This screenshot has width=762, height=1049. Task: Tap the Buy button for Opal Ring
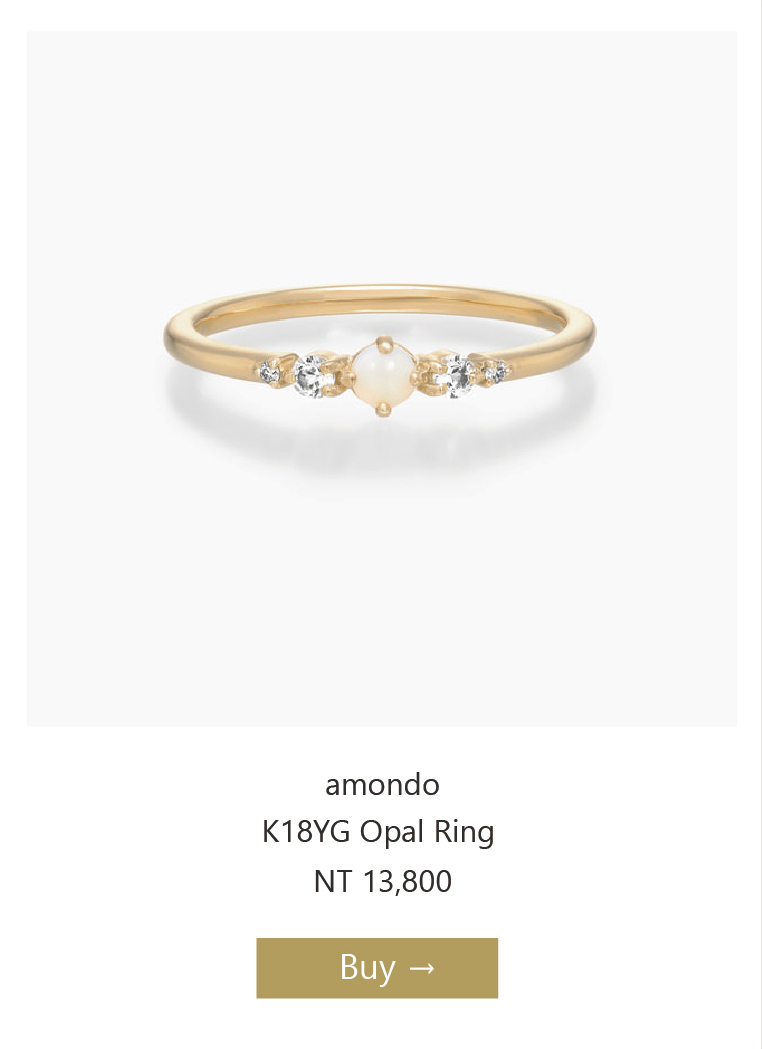377,967
